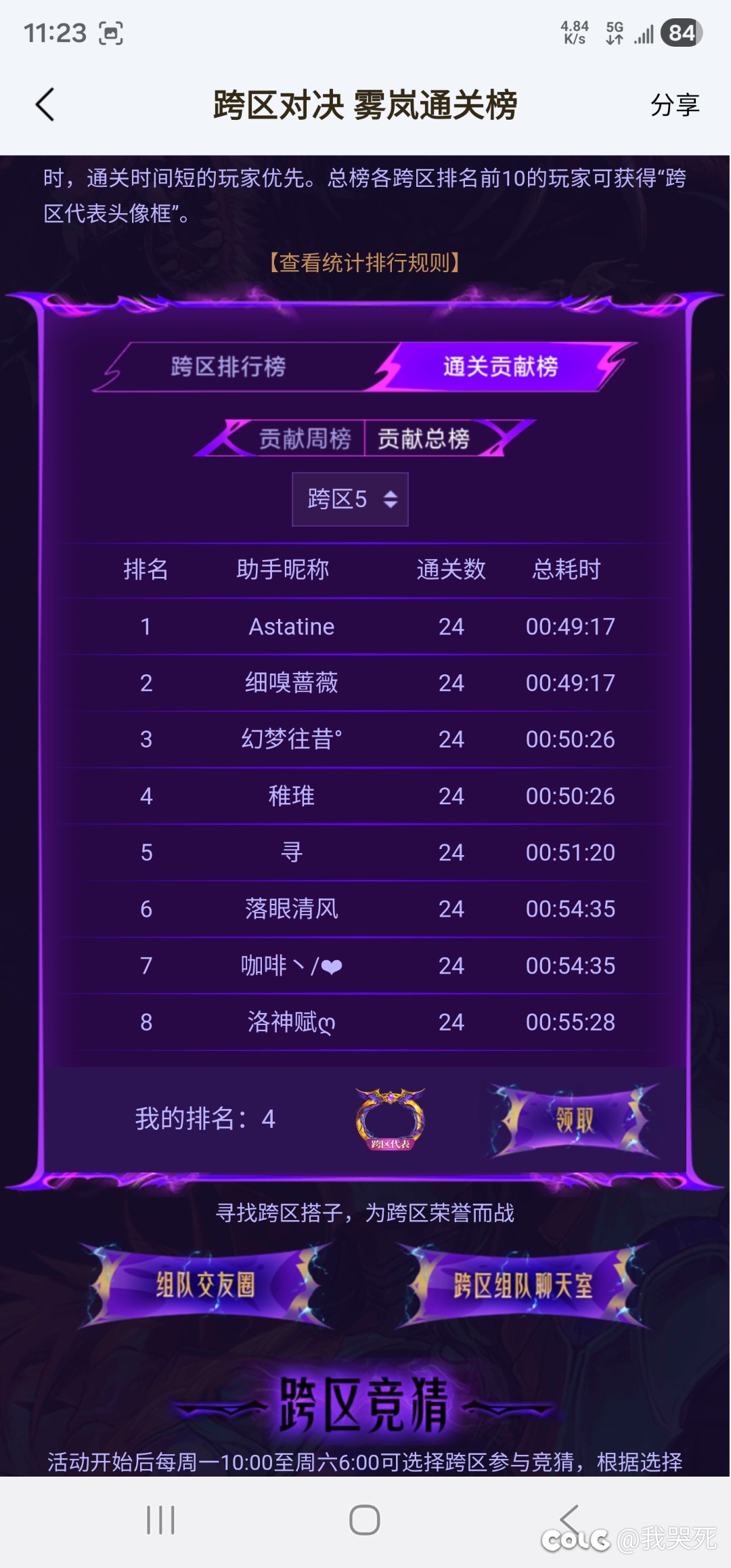
Task: Tap the home navigation circle icon
Action: pos(365,1519)
